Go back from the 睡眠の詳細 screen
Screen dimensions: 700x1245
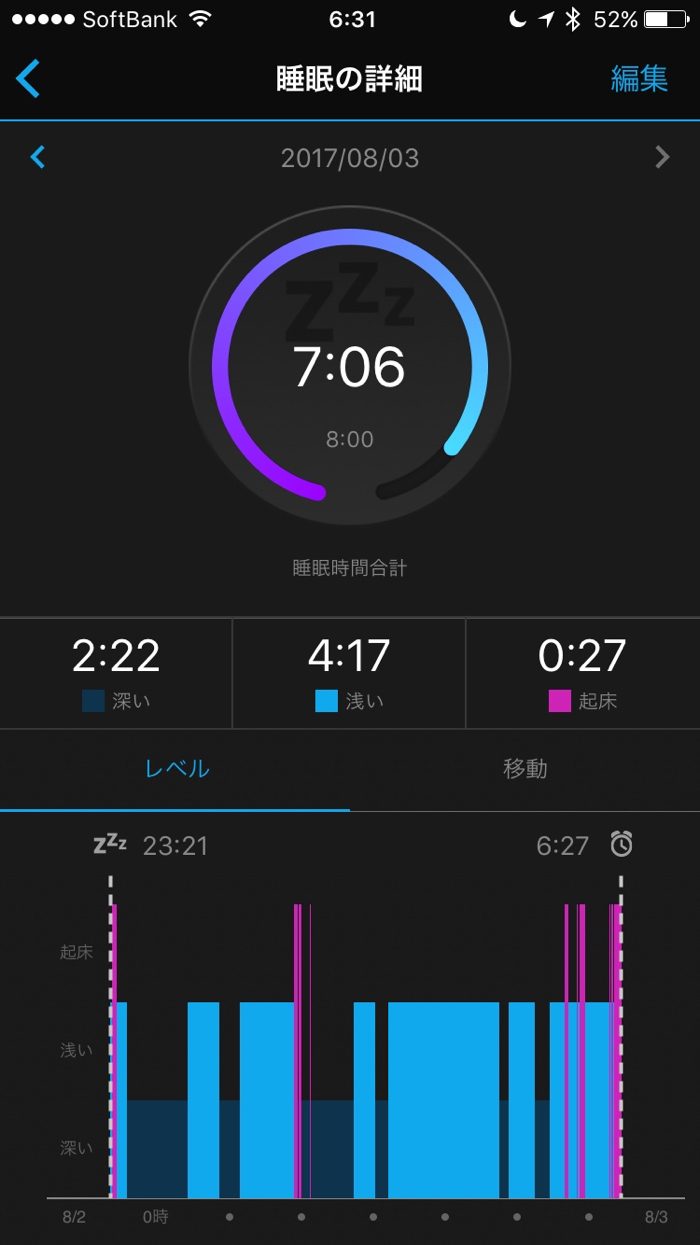(29, 79)
